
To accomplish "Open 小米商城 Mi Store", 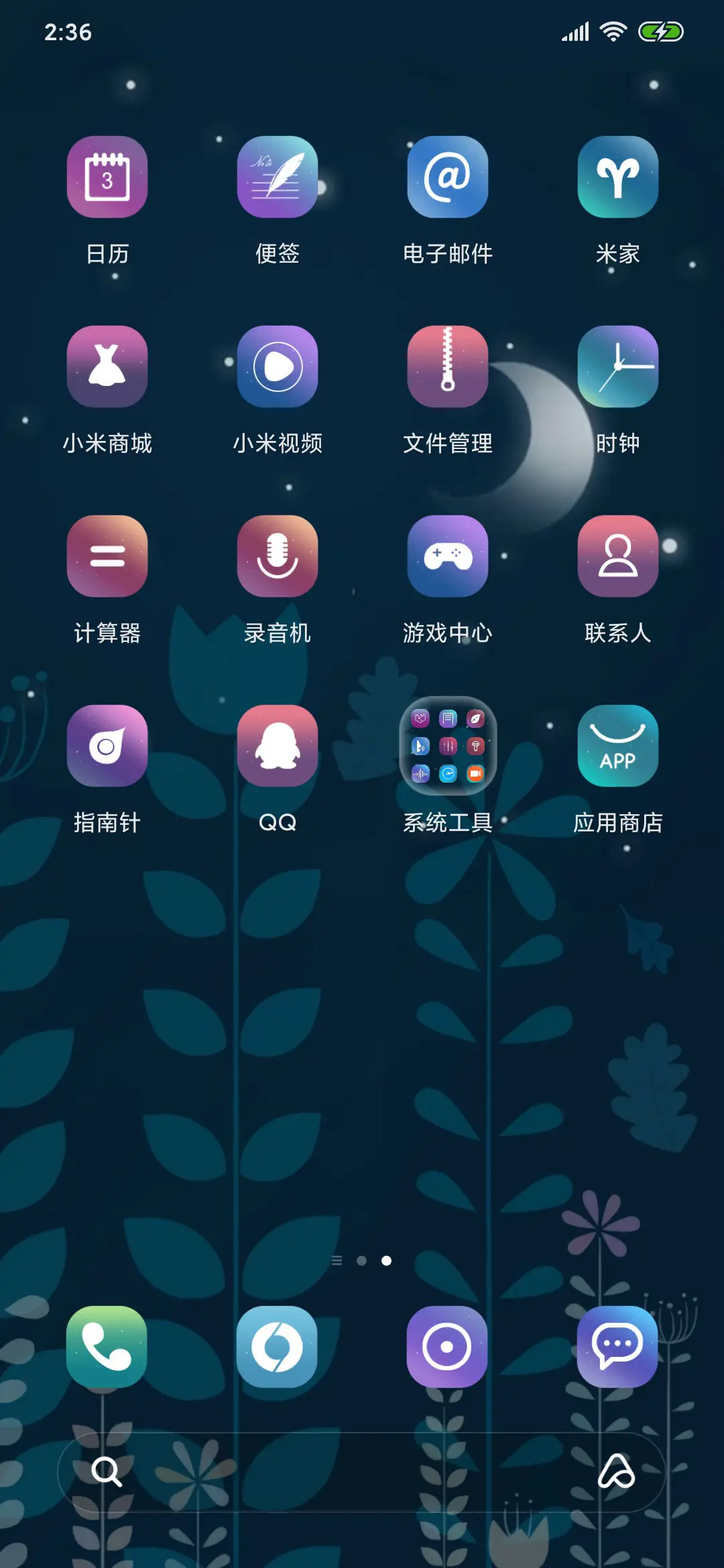I will point(107,367).
